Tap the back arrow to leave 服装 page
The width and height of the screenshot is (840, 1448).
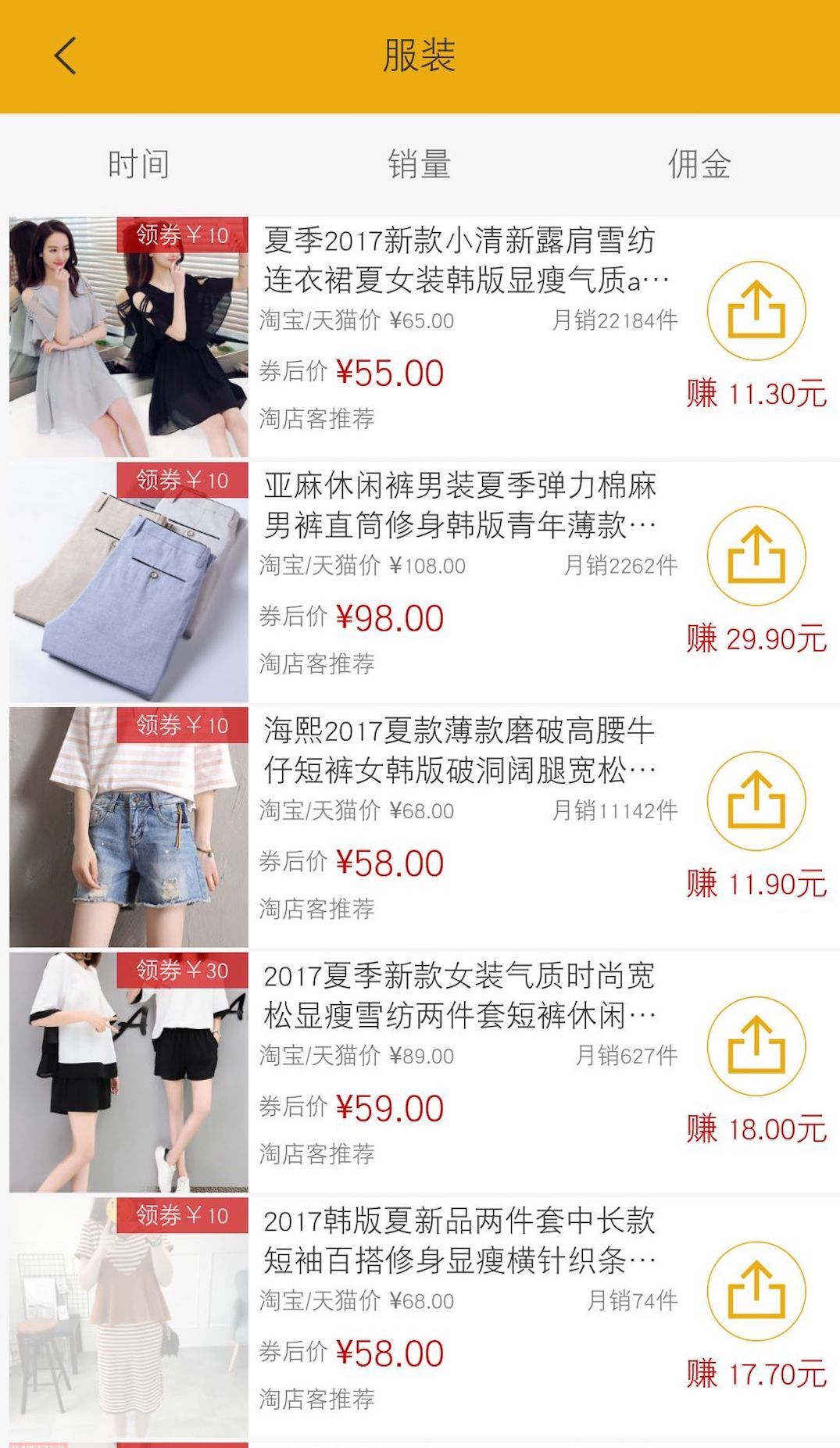click(x=63, y=56)
